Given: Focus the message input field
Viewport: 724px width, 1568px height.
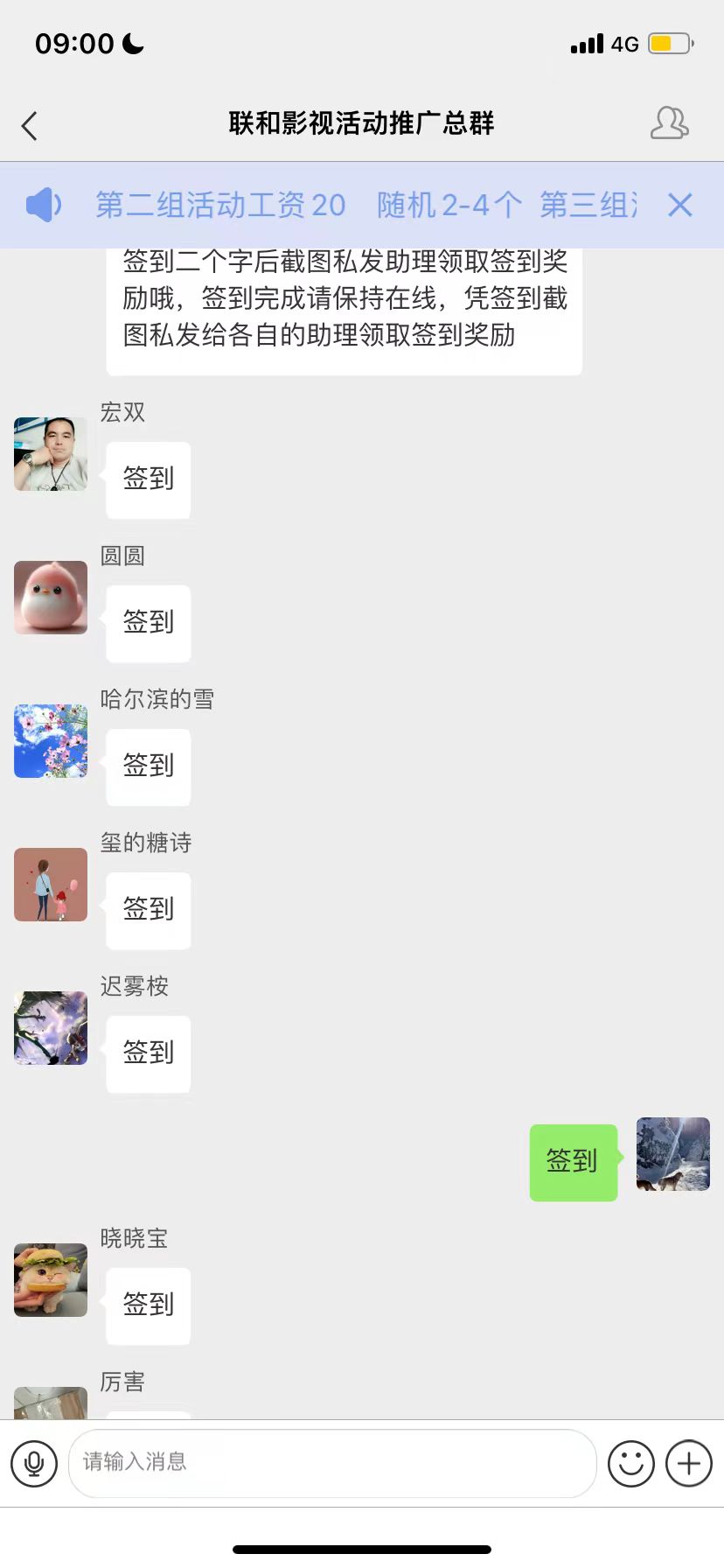Looking at the screenshot, I should (x=332, y=1464).
